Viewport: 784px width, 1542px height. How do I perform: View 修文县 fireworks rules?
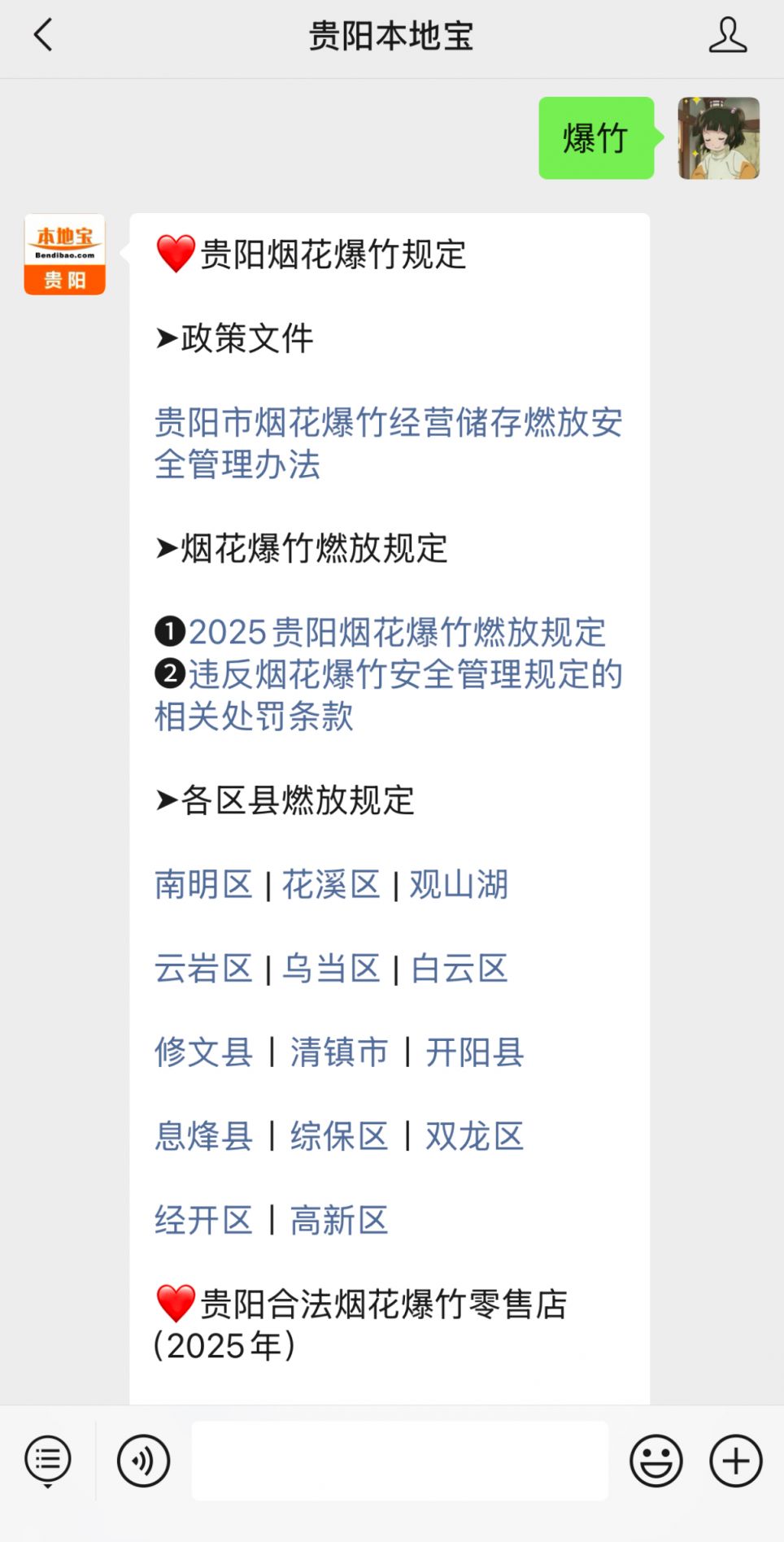(x=203, y=1052)
